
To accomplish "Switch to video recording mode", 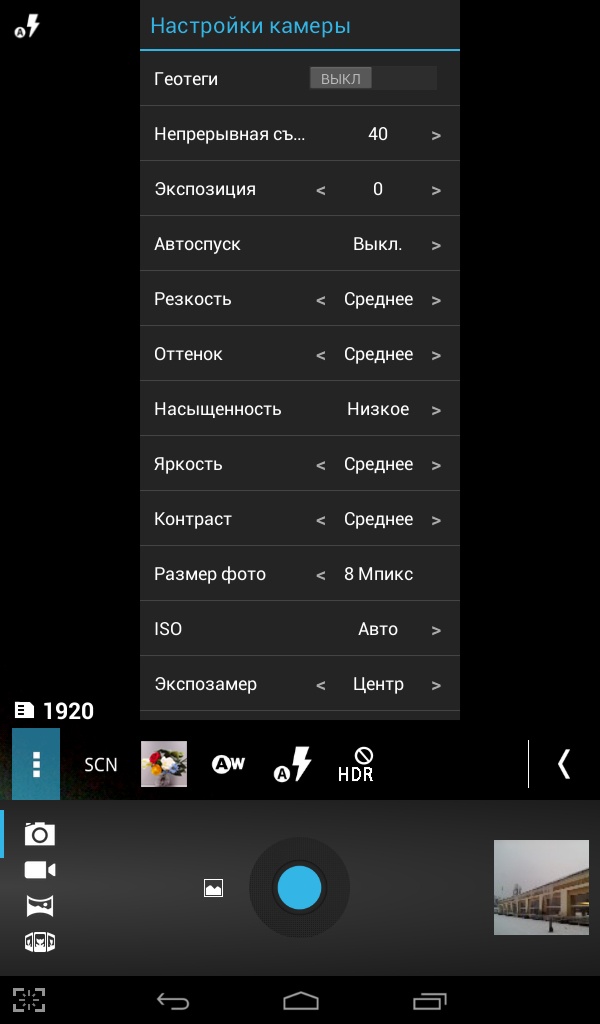I will click(40, 870).
